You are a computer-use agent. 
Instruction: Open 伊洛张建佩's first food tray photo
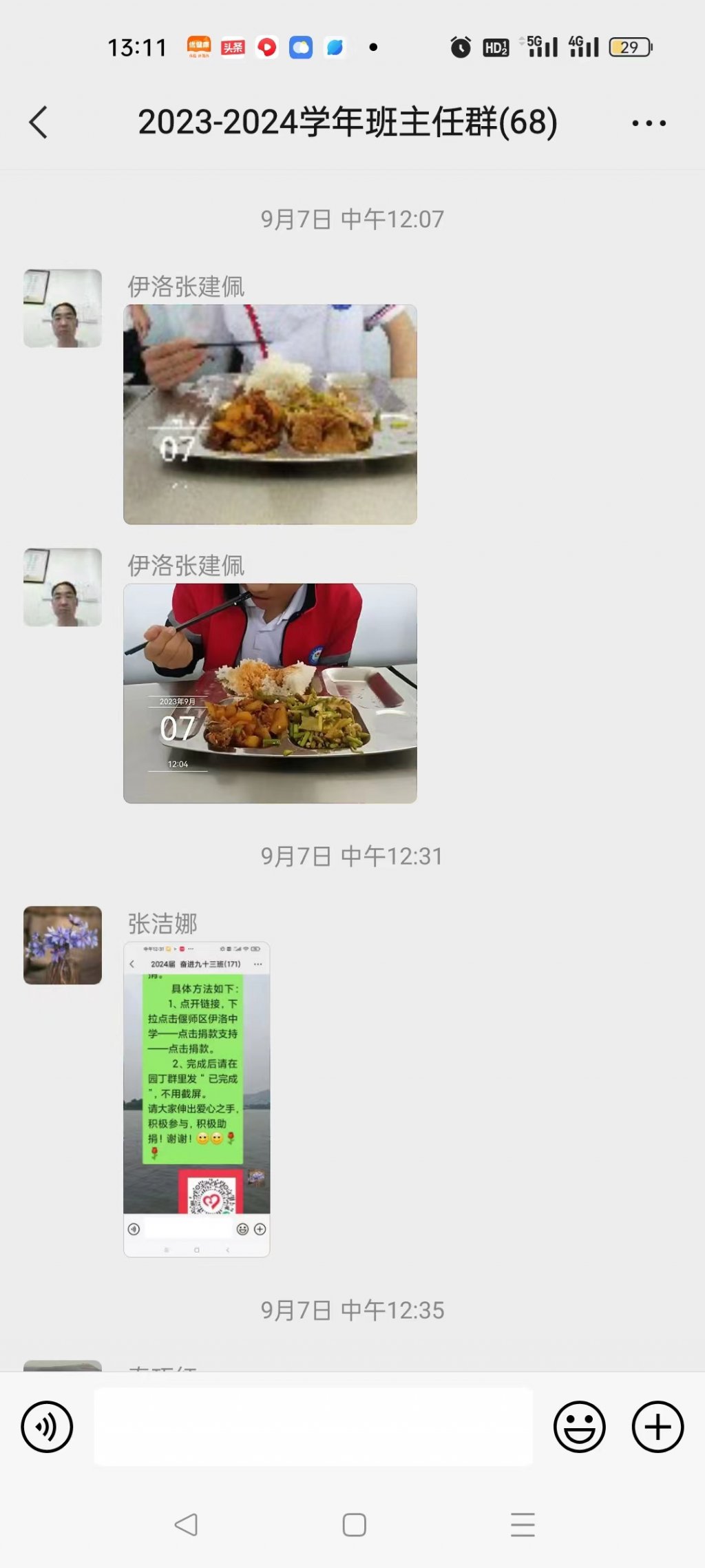[x=270, y=414]
